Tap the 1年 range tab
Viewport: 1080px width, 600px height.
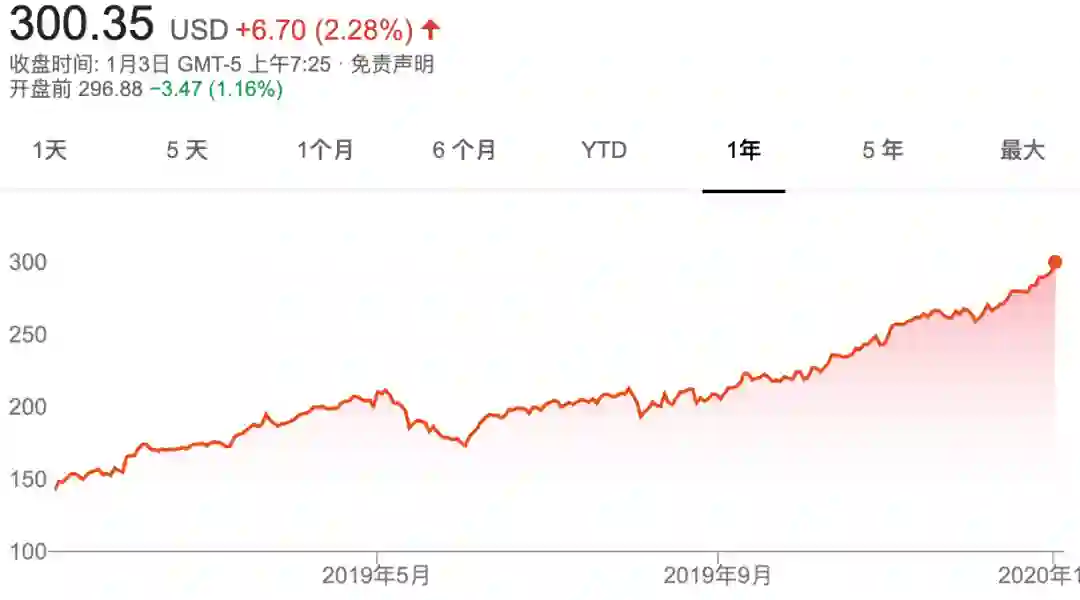743,151
